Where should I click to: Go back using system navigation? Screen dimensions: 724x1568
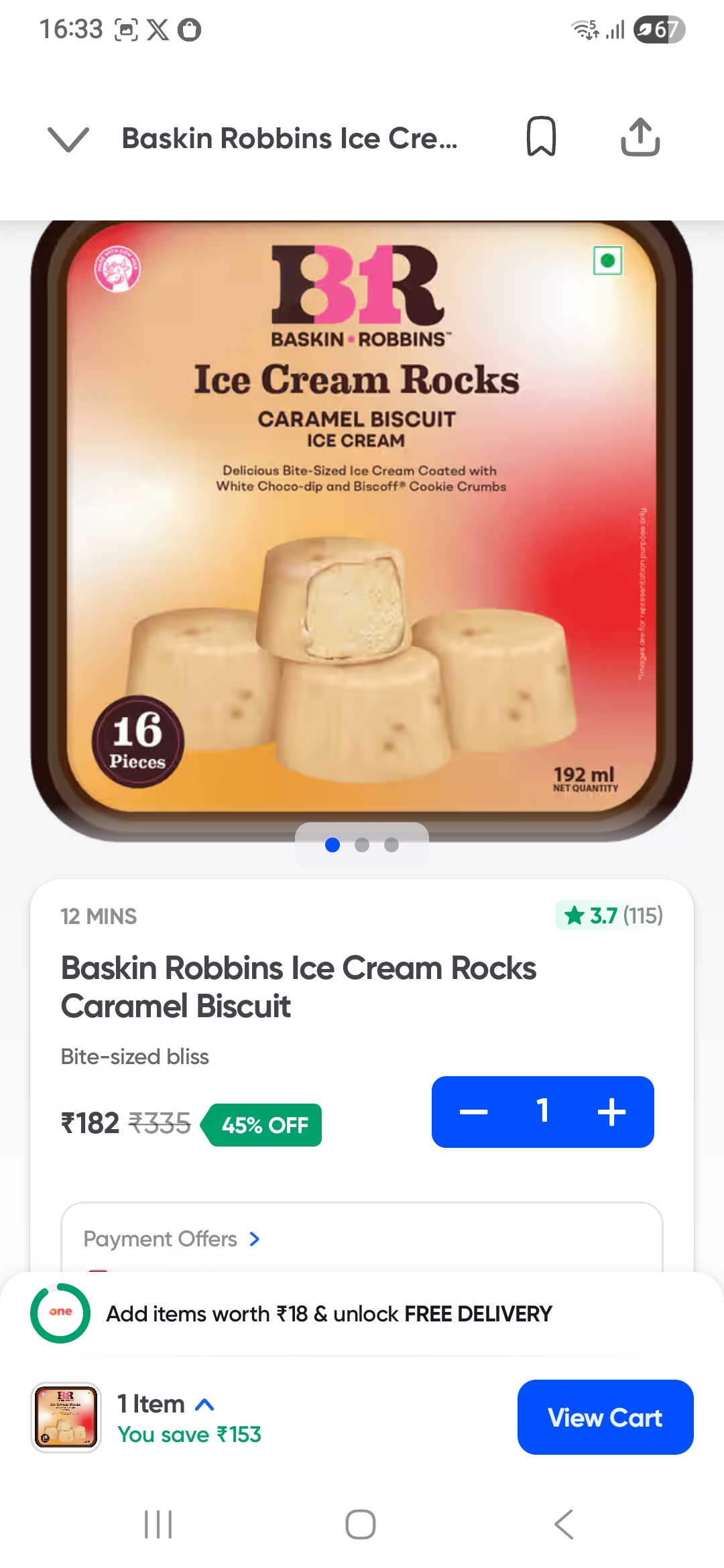coord(564,1524)
